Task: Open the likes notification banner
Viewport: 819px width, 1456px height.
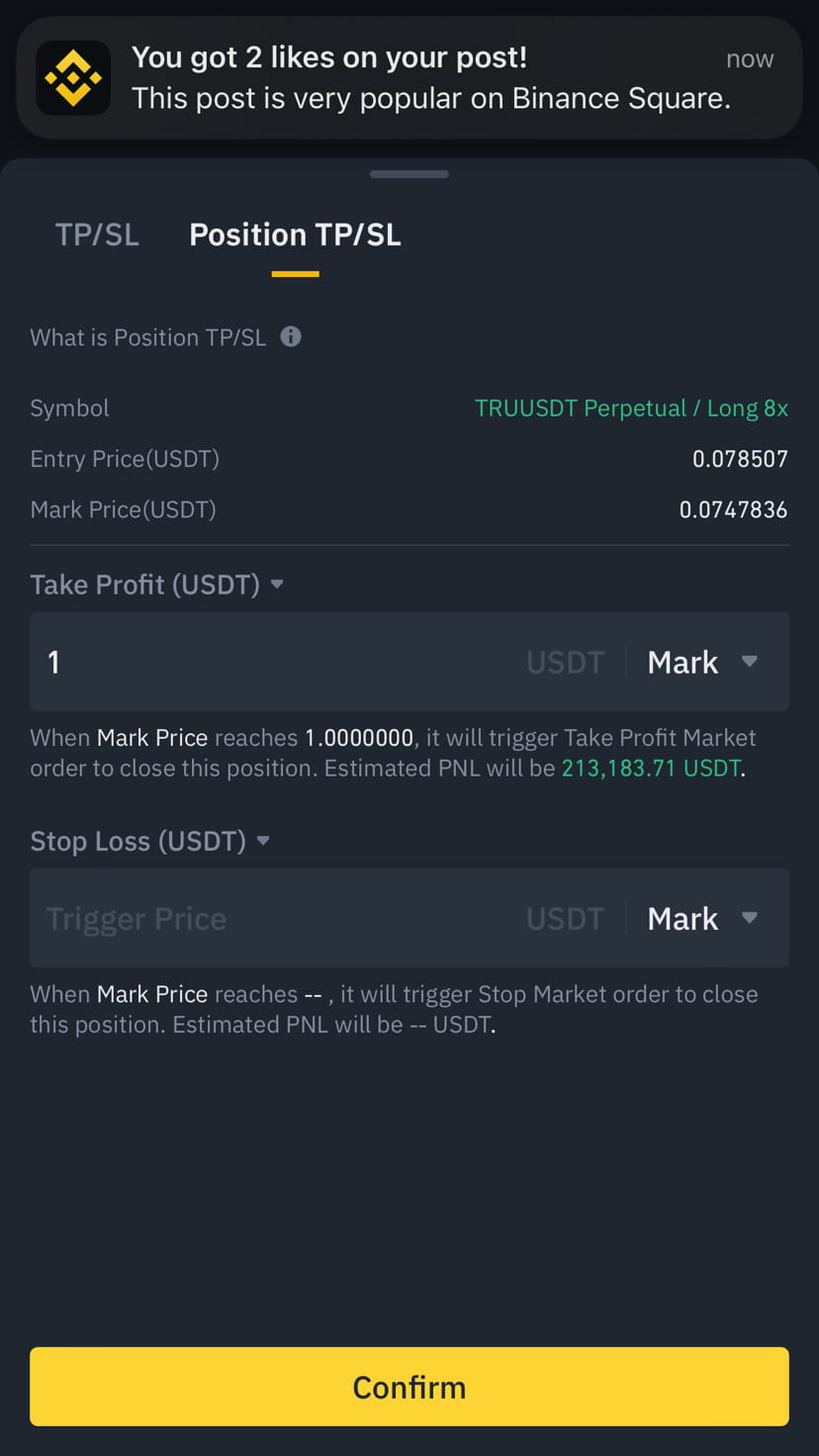Action: [x=409, y=77]
